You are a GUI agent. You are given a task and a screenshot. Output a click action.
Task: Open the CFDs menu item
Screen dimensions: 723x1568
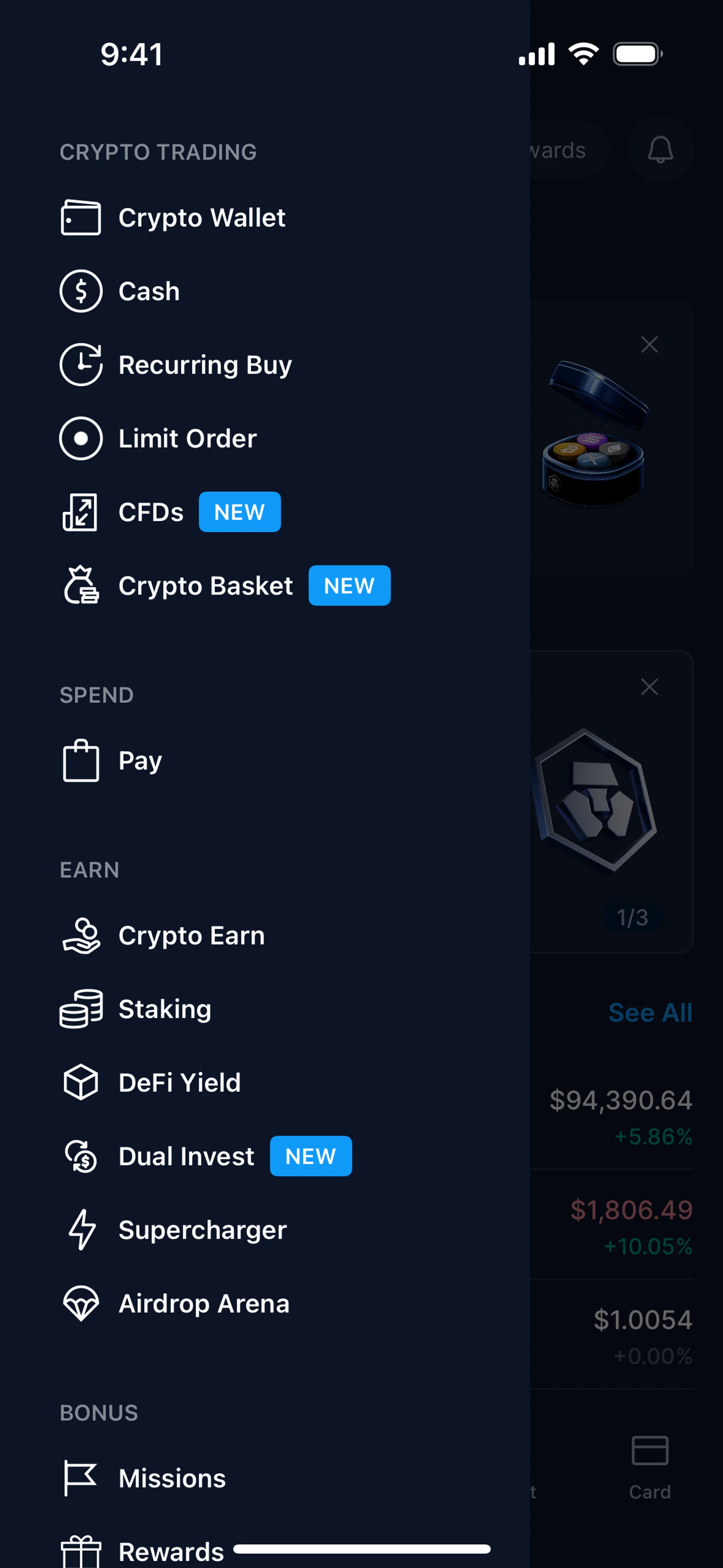coord(151,512)
